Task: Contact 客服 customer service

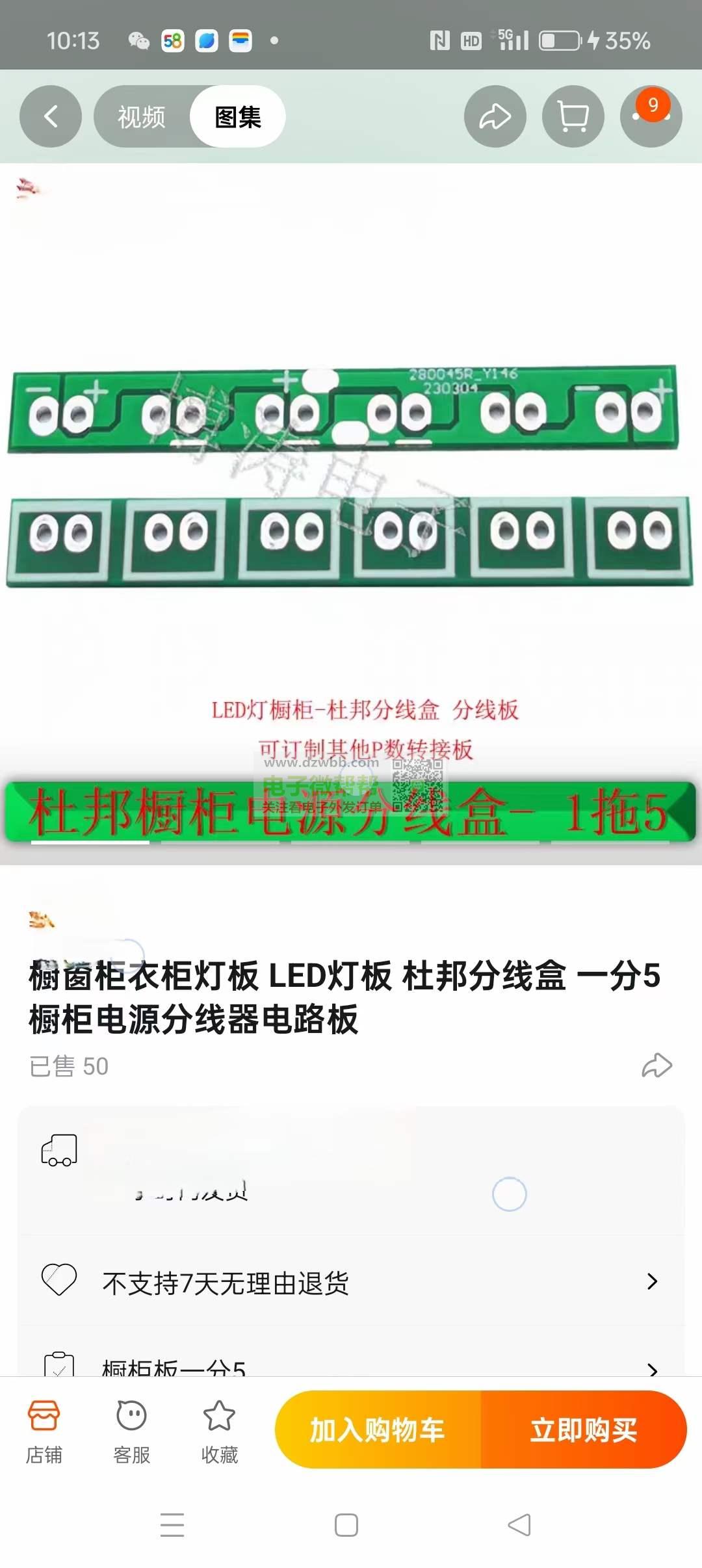Action: [131, 1431]
